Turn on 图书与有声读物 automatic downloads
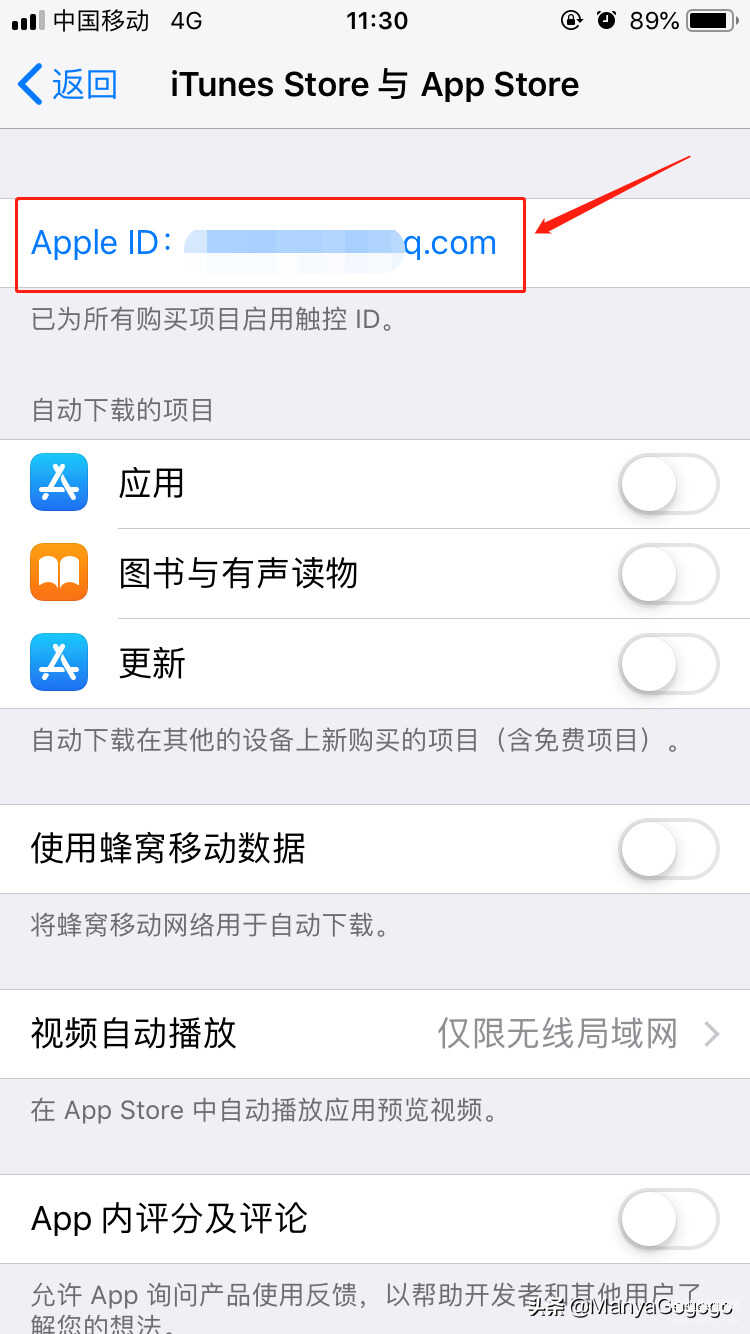This screenshot has width=750, height=1334. click(x=668, y=574)
